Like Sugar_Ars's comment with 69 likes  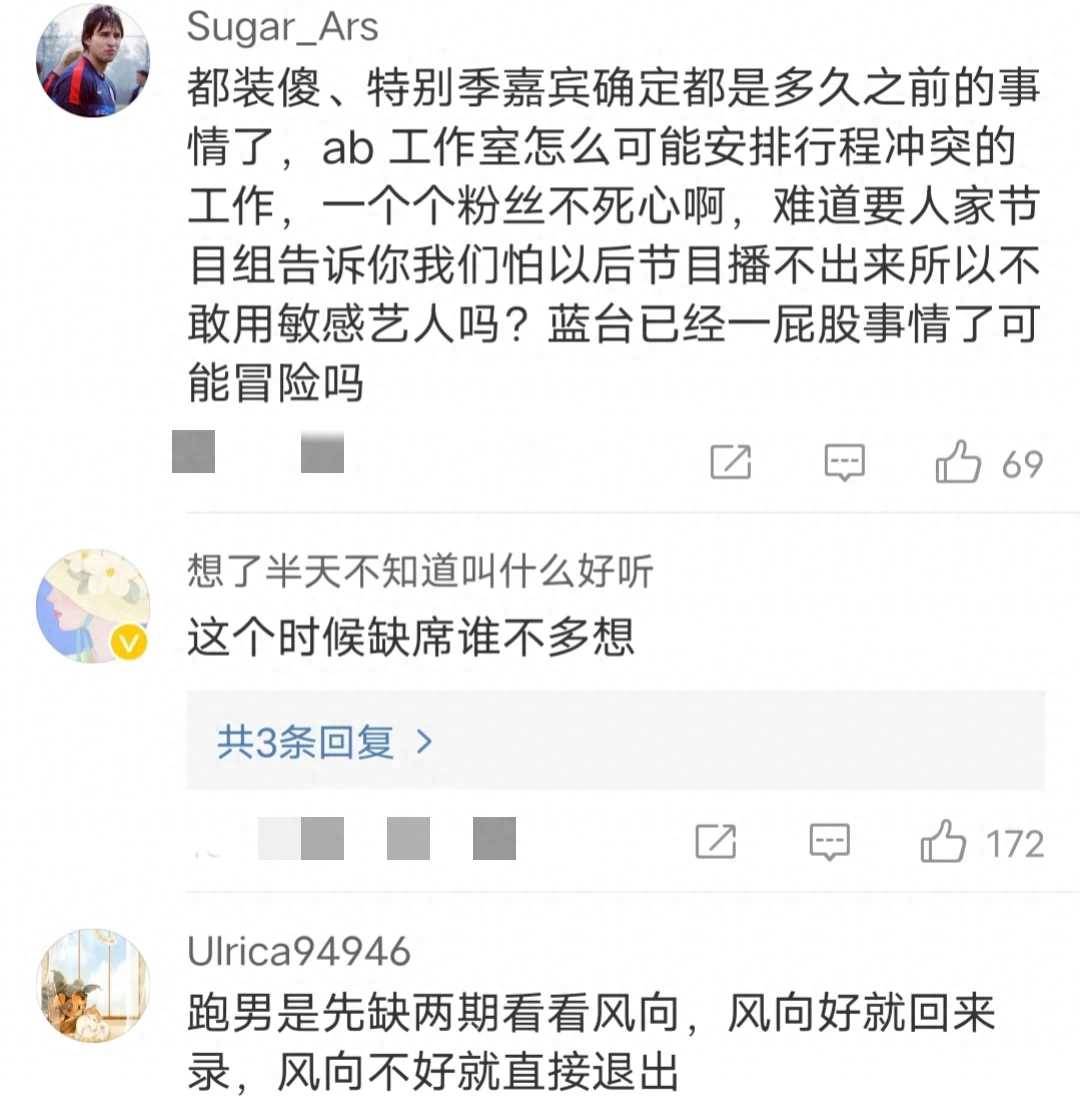[958, 465]
